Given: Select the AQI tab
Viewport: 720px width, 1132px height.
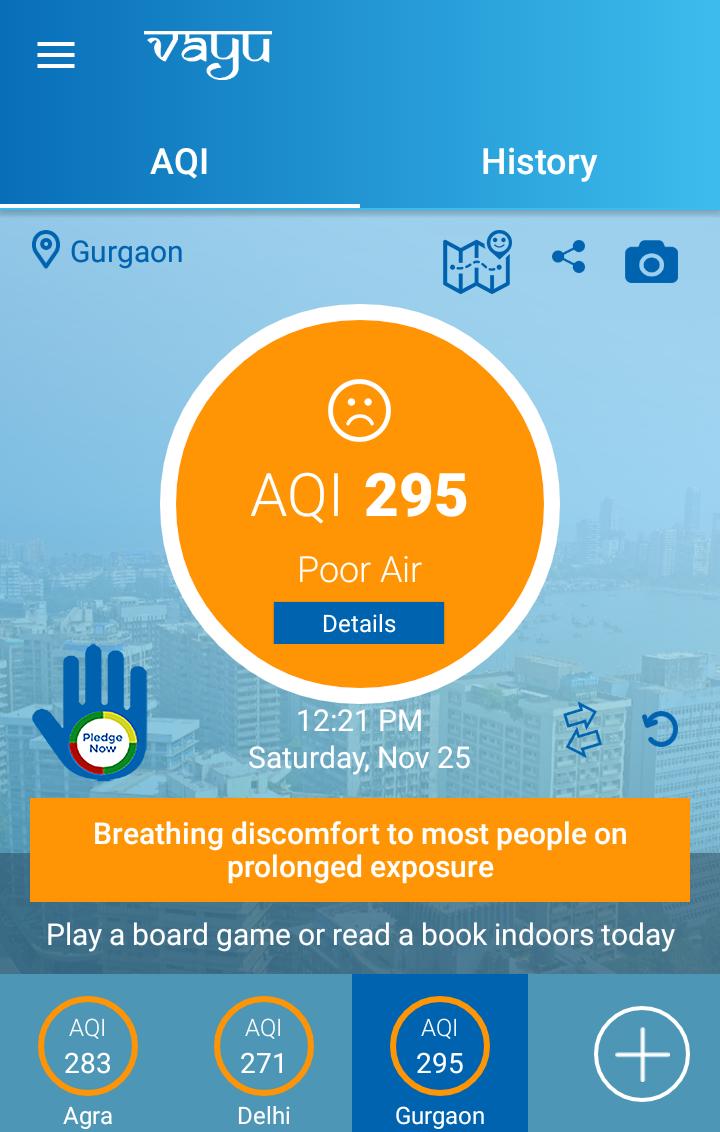Looking at the screenshot, I should click(x=180, y=162).
